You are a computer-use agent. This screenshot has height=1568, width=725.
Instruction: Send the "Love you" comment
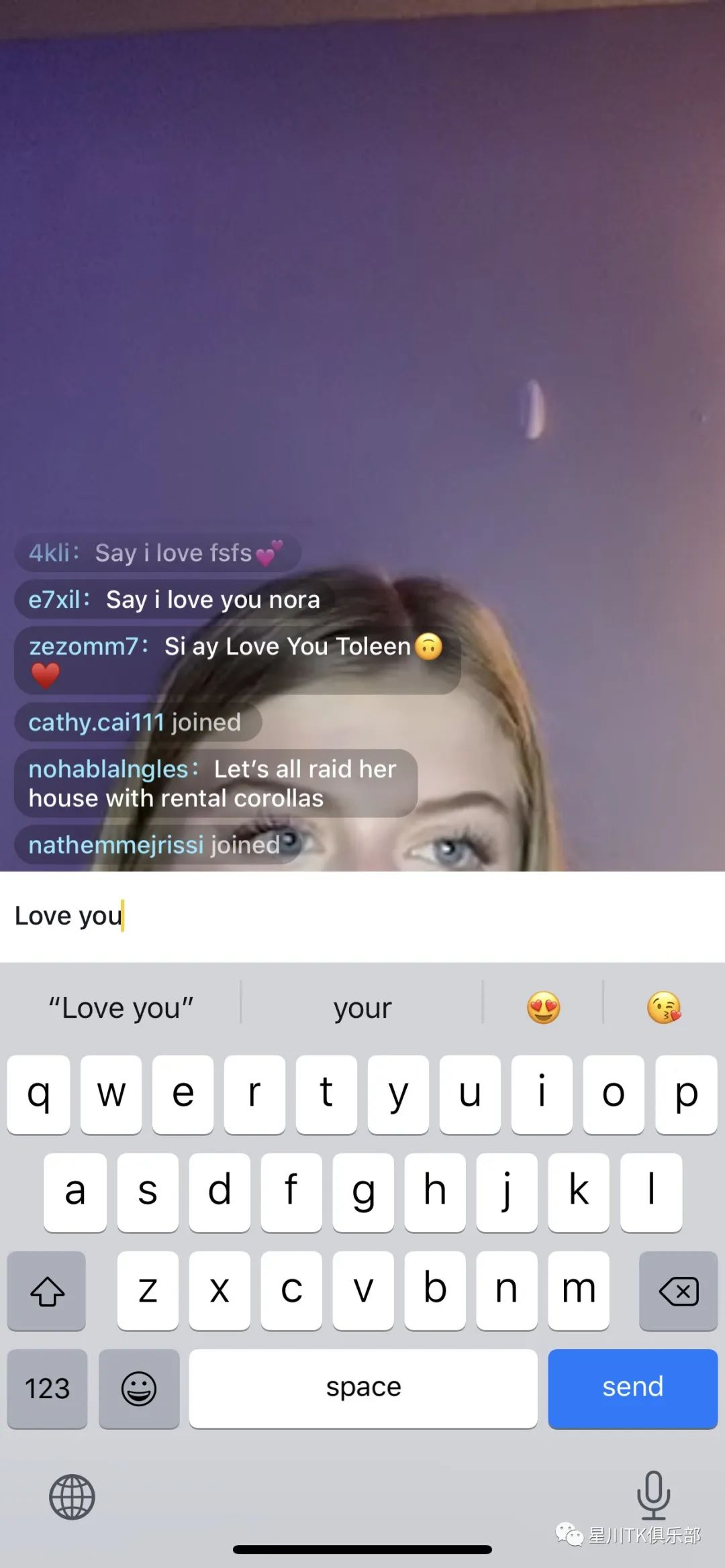(632, 1388)
